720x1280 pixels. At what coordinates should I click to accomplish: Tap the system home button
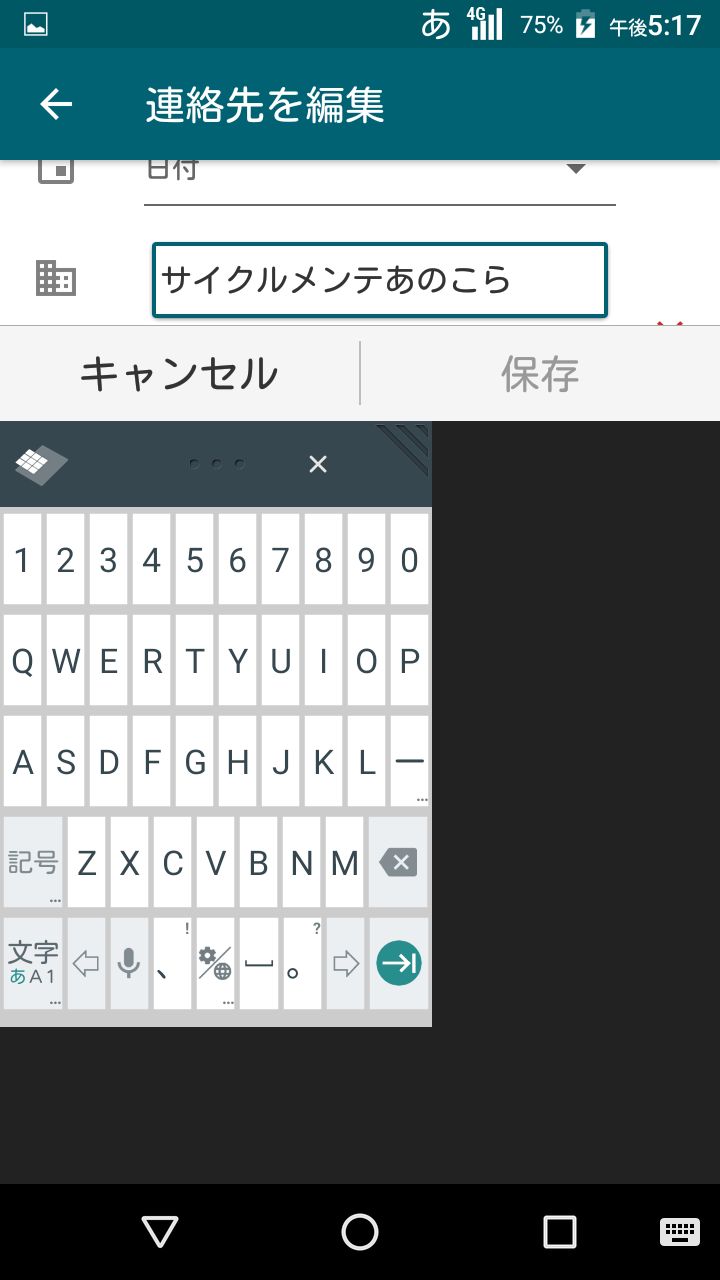pos(360,1232)
